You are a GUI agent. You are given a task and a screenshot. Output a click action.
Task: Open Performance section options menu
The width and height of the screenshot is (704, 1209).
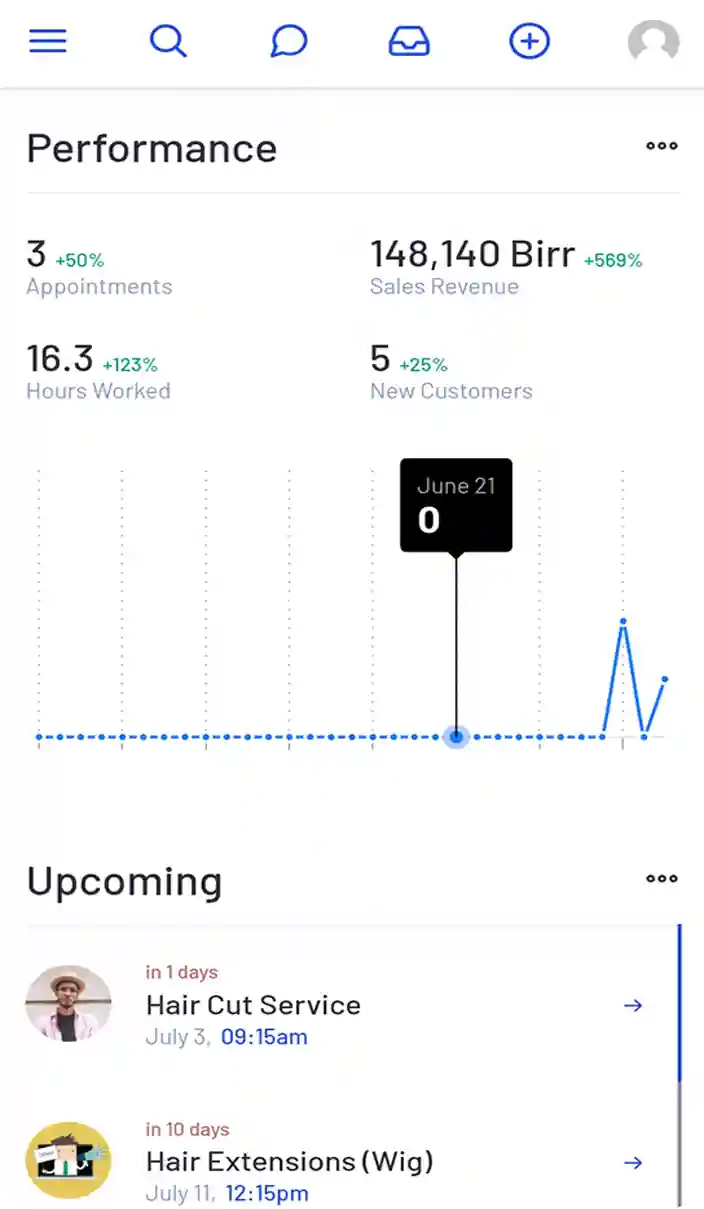tap(661, 146)
